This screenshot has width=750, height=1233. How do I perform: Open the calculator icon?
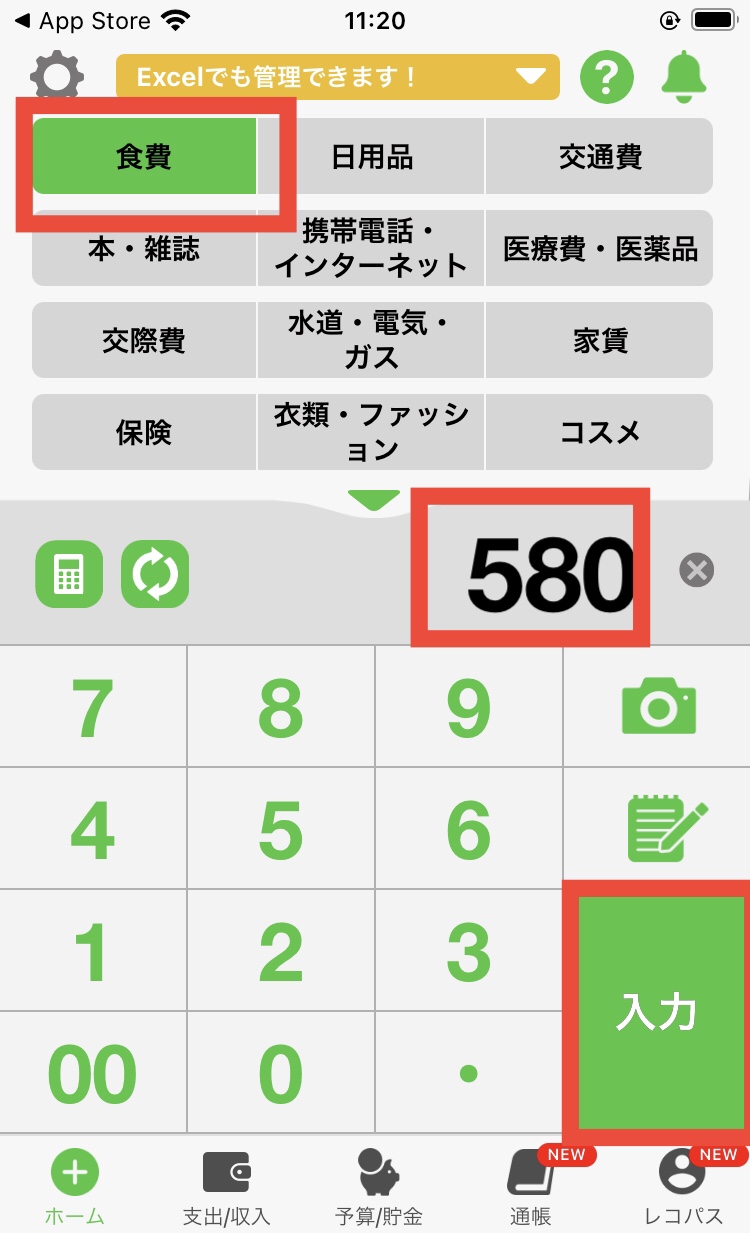(x=68, y=574)
